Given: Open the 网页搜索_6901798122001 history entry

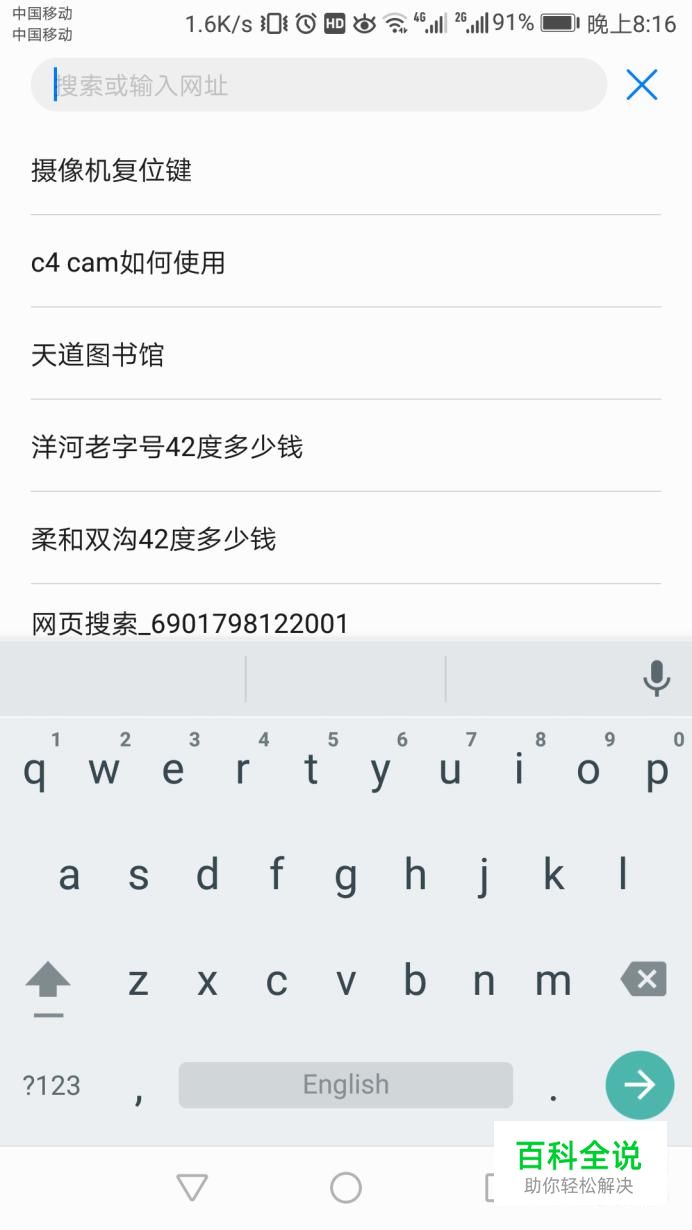Looking at the screenshot, I should pyautogui.click(x=190, y=623).
